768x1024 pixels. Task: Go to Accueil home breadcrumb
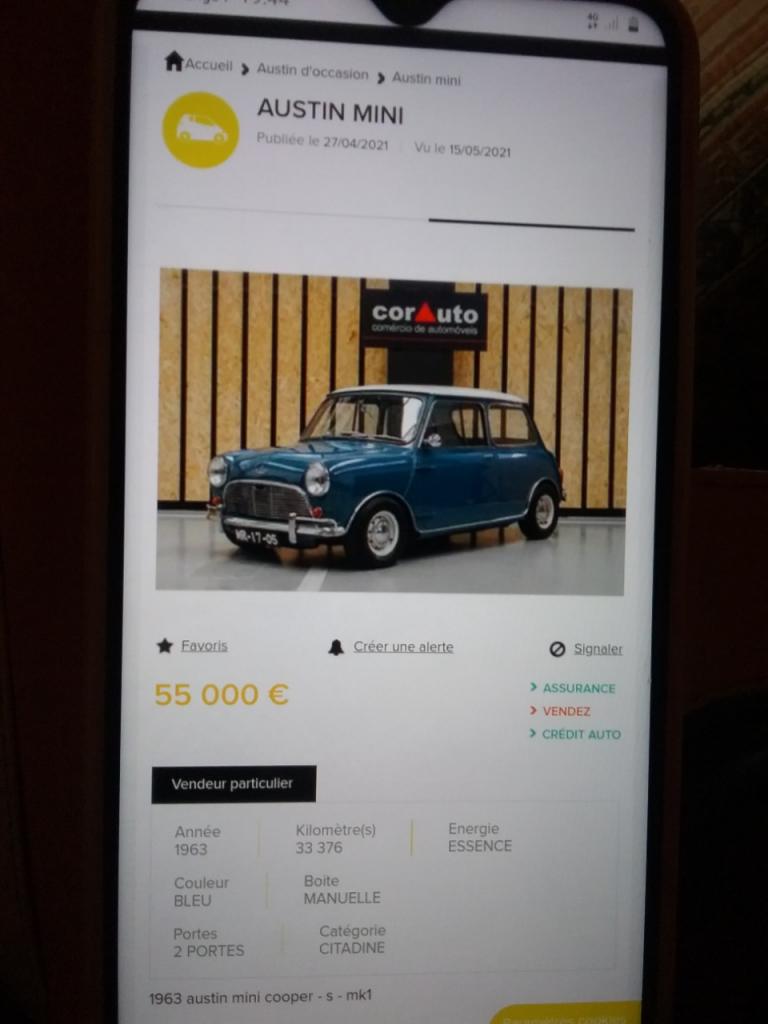tap(200, 64)
